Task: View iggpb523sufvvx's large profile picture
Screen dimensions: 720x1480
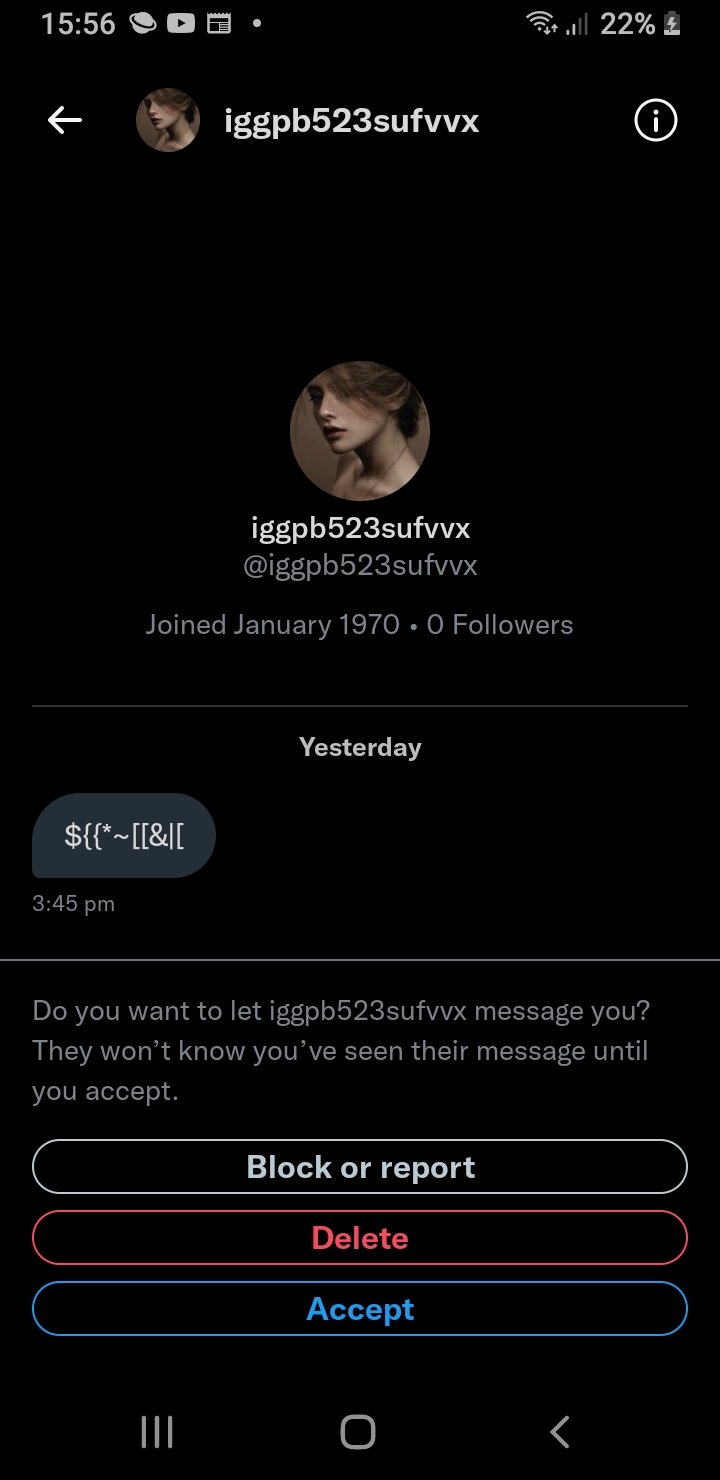Action: tap(360, 431)
